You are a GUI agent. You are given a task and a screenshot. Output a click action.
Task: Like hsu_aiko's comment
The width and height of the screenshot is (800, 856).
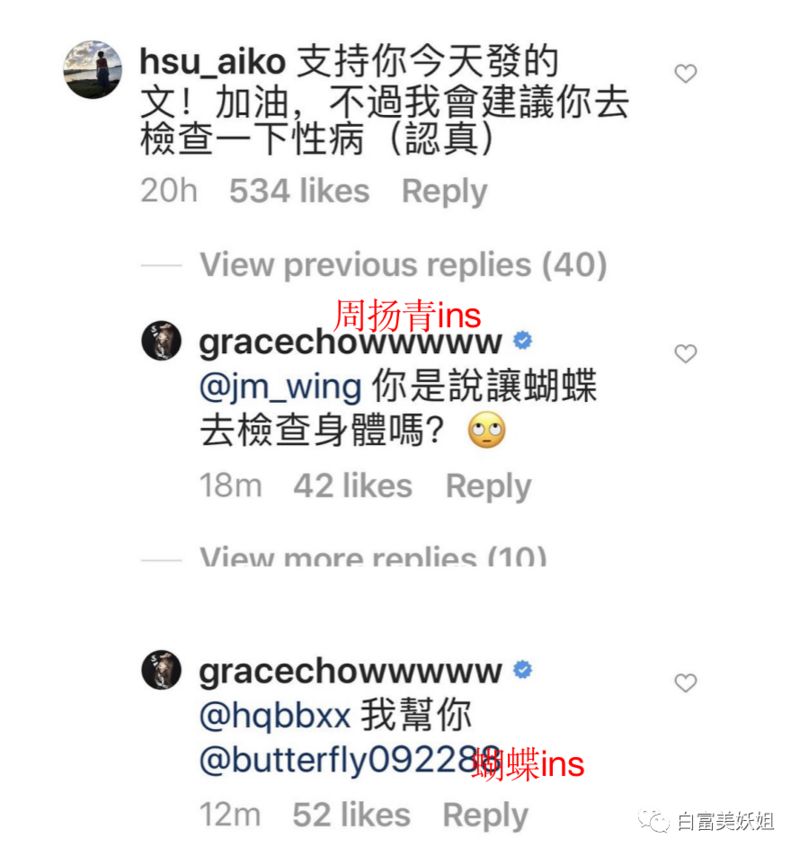click(685, 74)
